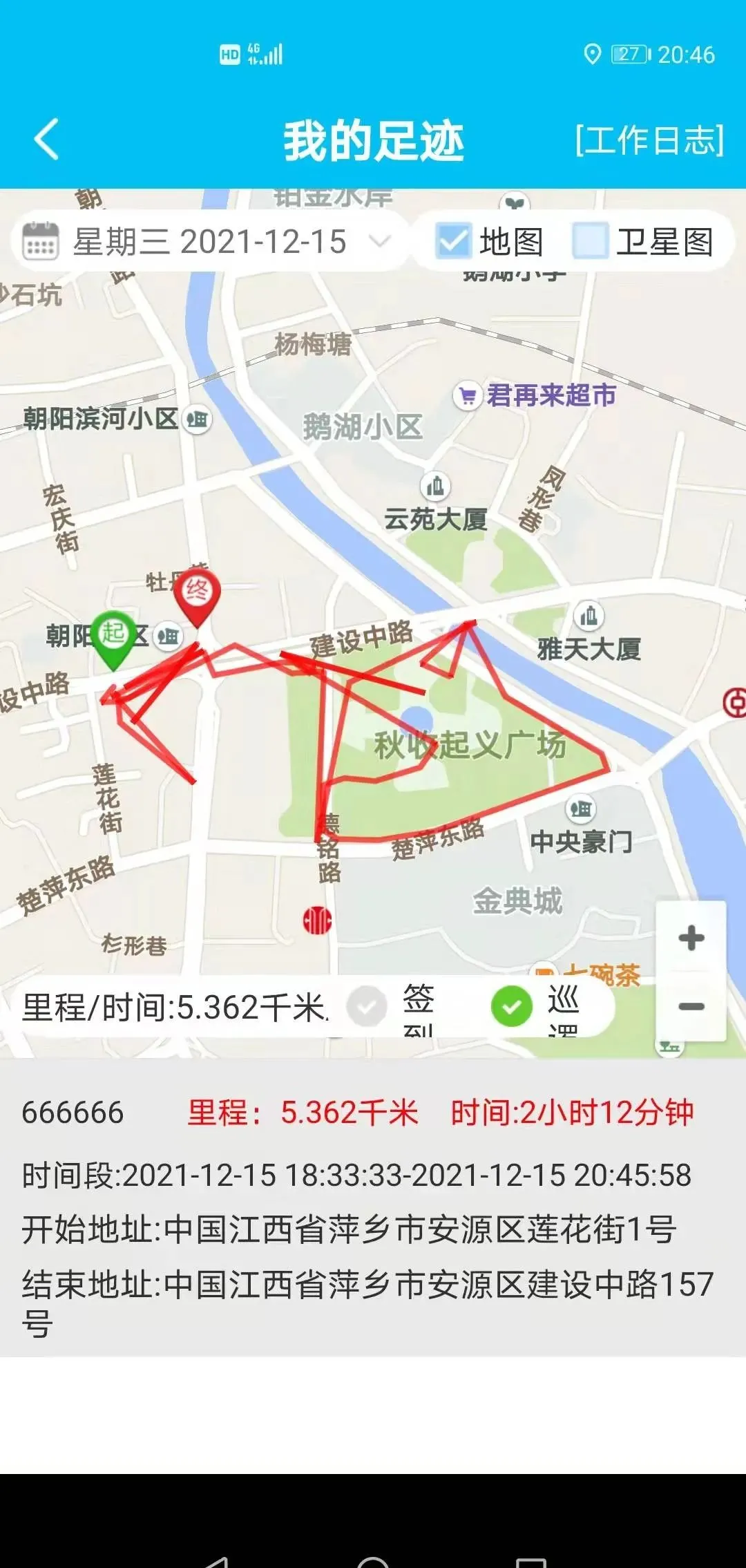
Task: Toggle the 巡逻 patrol option
Action: tap(512, 1006)
